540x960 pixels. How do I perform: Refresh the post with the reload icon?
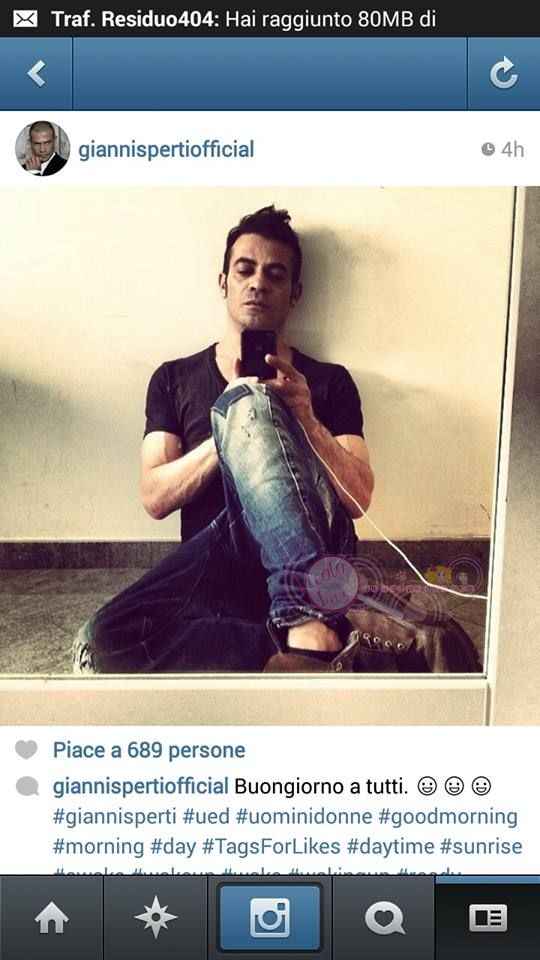[x=503, y=74]
